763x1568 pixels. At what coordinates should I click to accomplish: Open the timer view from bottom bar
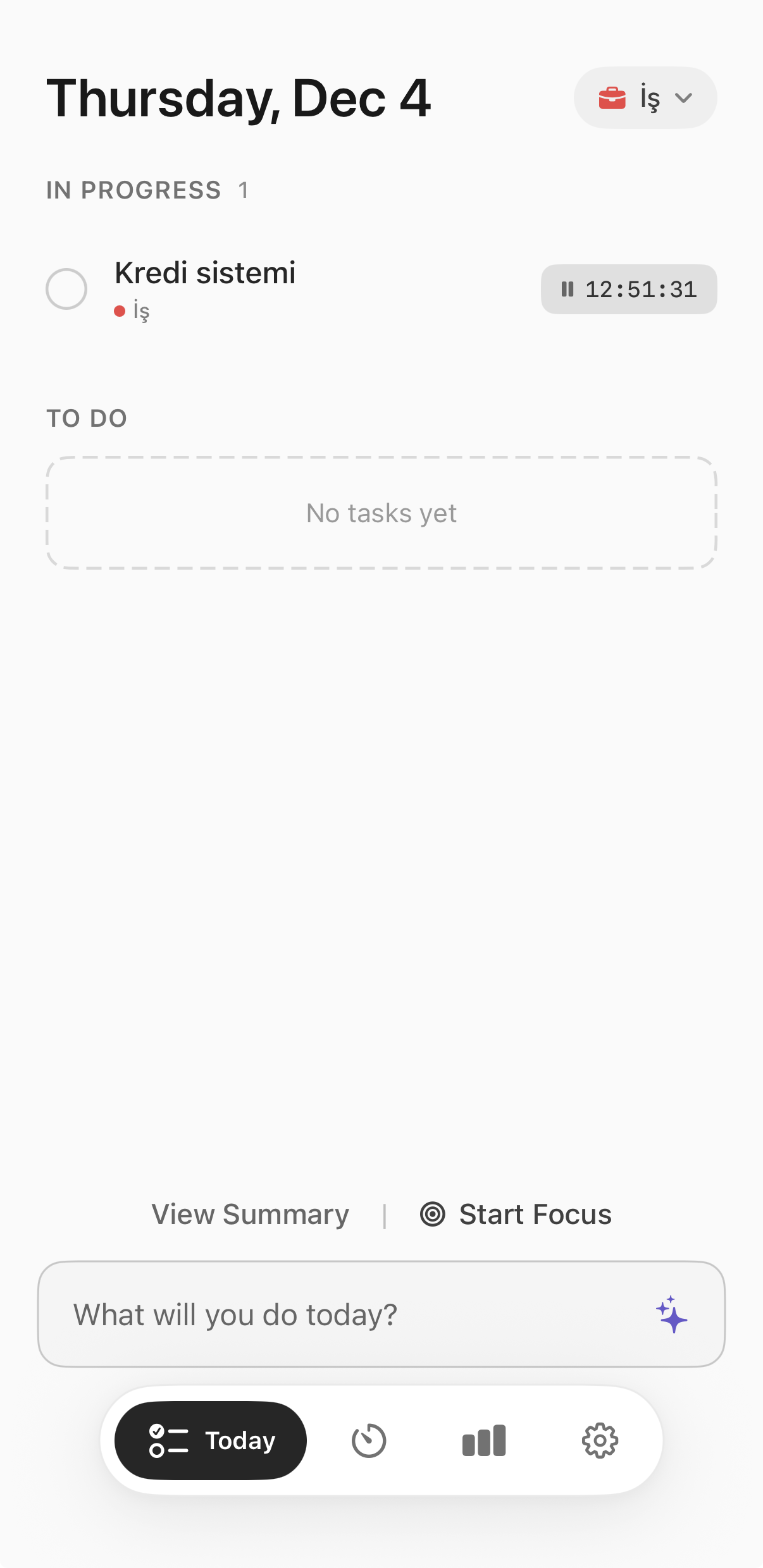[x=369, y=1440]
